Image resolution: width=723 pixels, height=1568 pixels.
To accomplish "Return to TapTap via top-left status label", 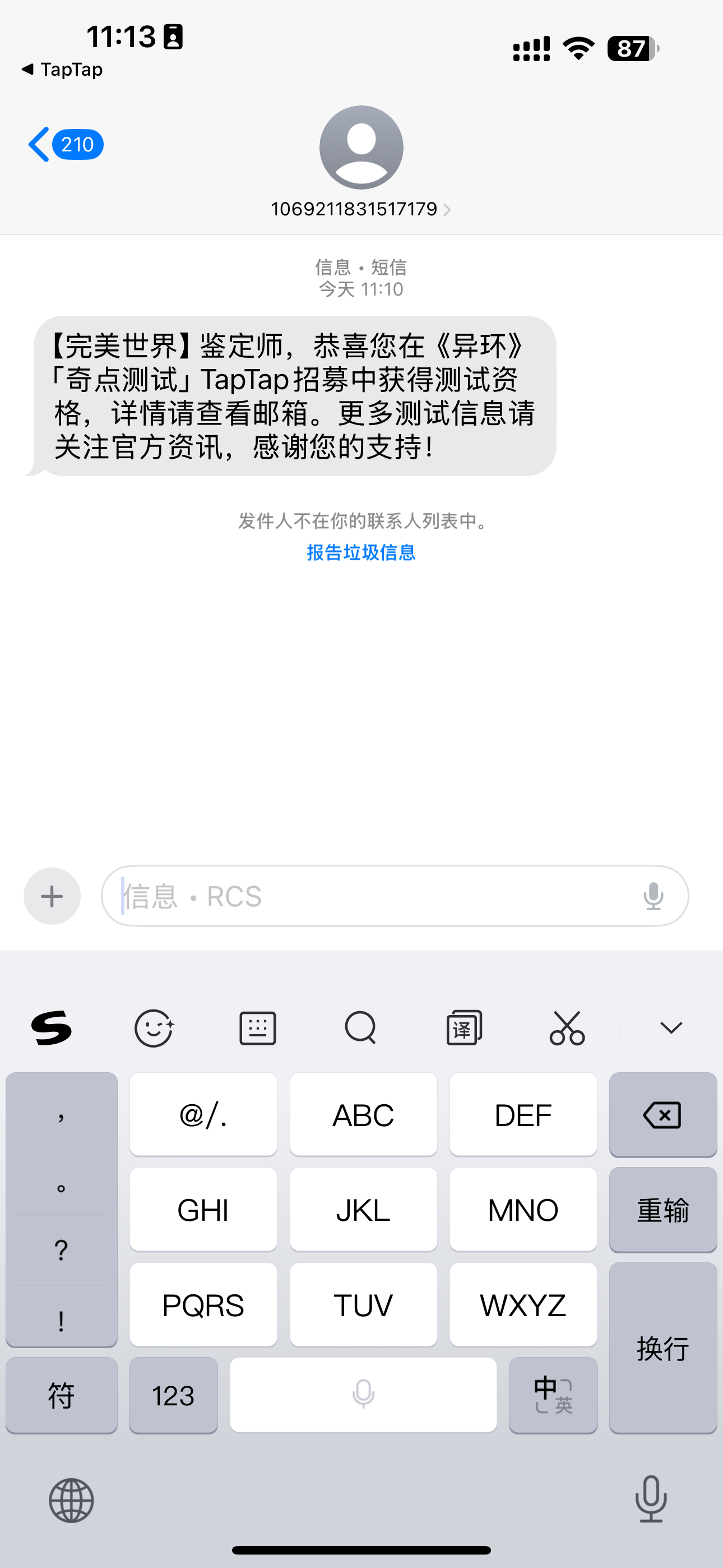I will pyautogui.click(x=61, y=70).
